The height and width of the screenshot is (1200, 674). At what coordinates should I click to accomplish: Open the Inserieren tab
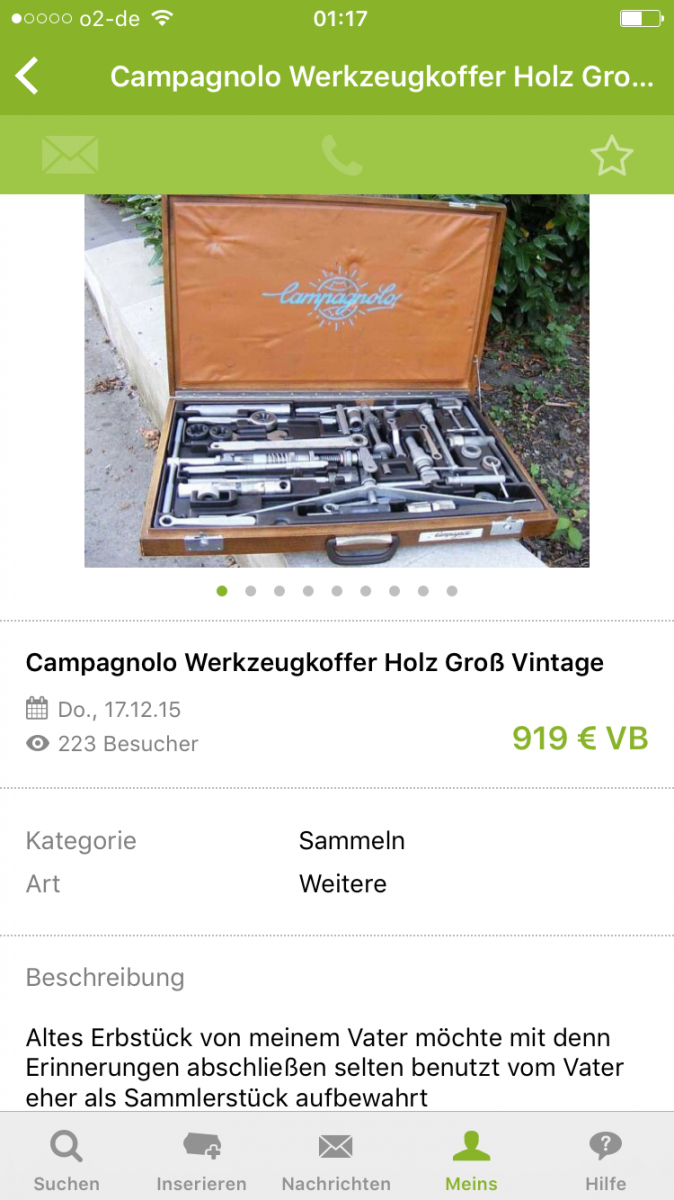click(x=201, y=1160)
